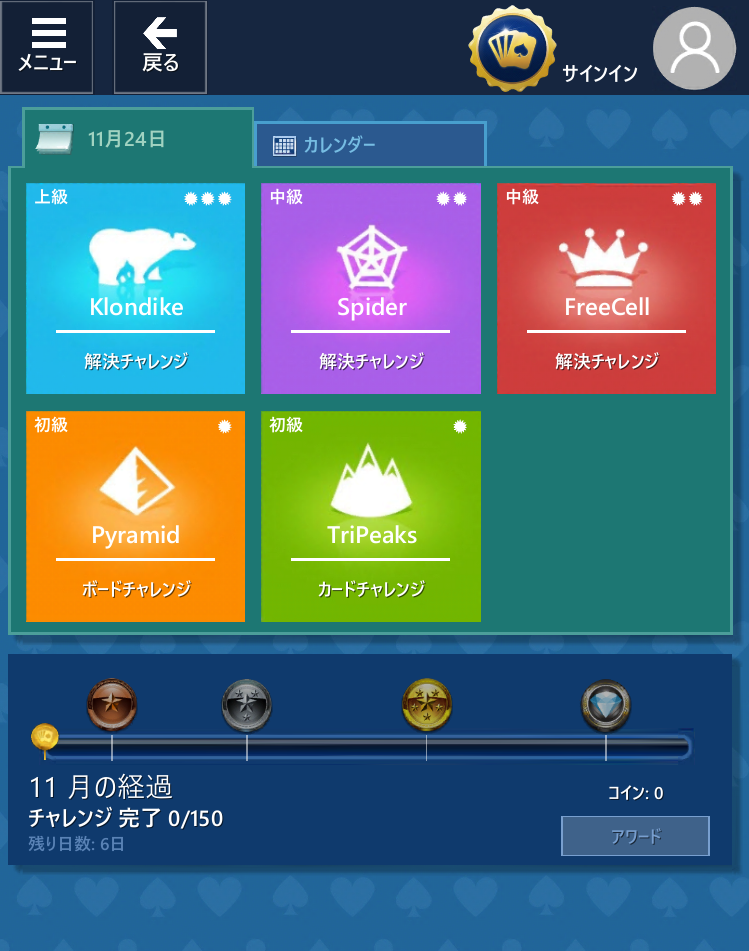Tap the diamond badge

tap(606, 706)
